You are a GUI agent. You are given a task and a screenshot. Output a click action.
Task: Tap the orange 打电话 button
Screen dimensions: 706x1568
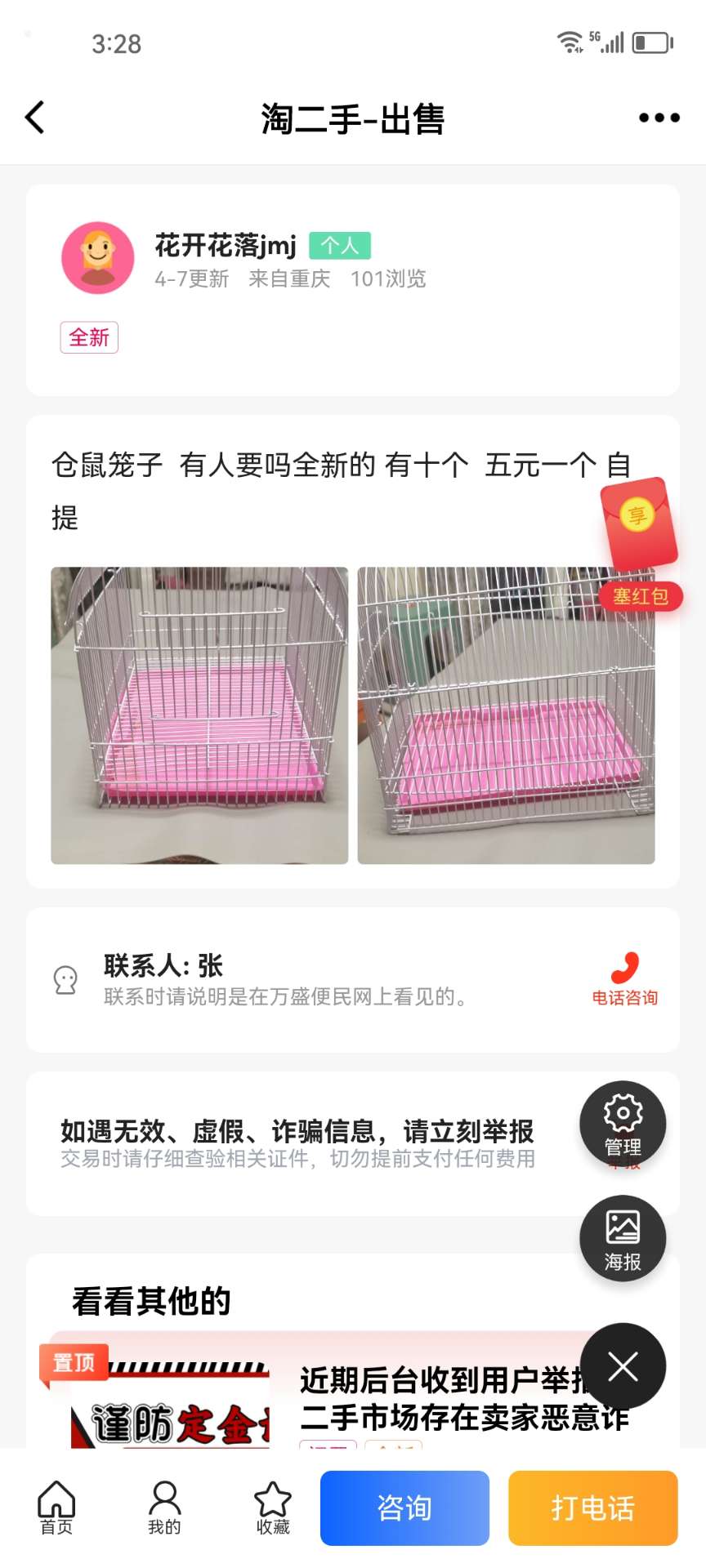(x=593, y=1508)
